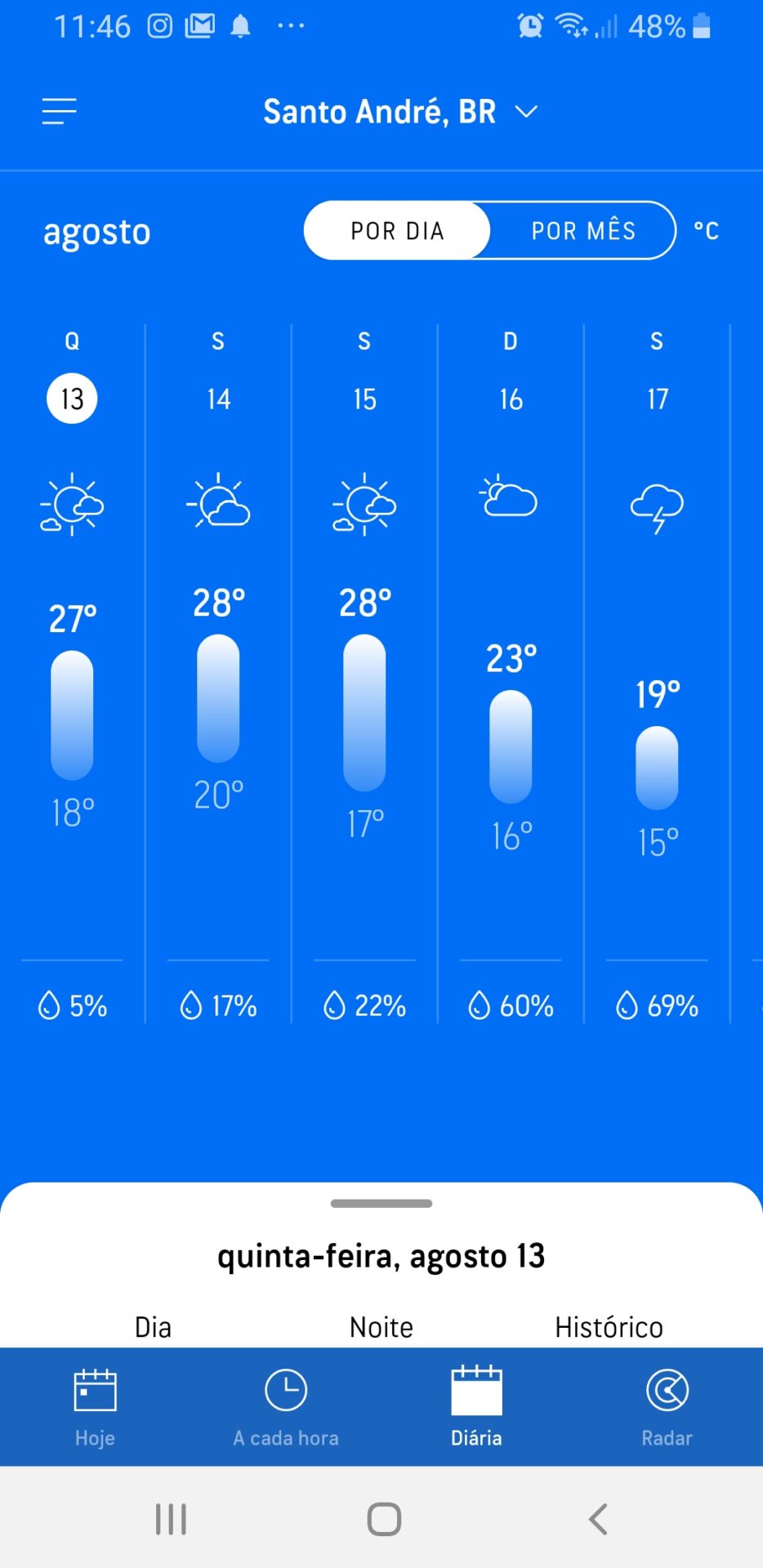Tap the system back button

(597, 1520)
